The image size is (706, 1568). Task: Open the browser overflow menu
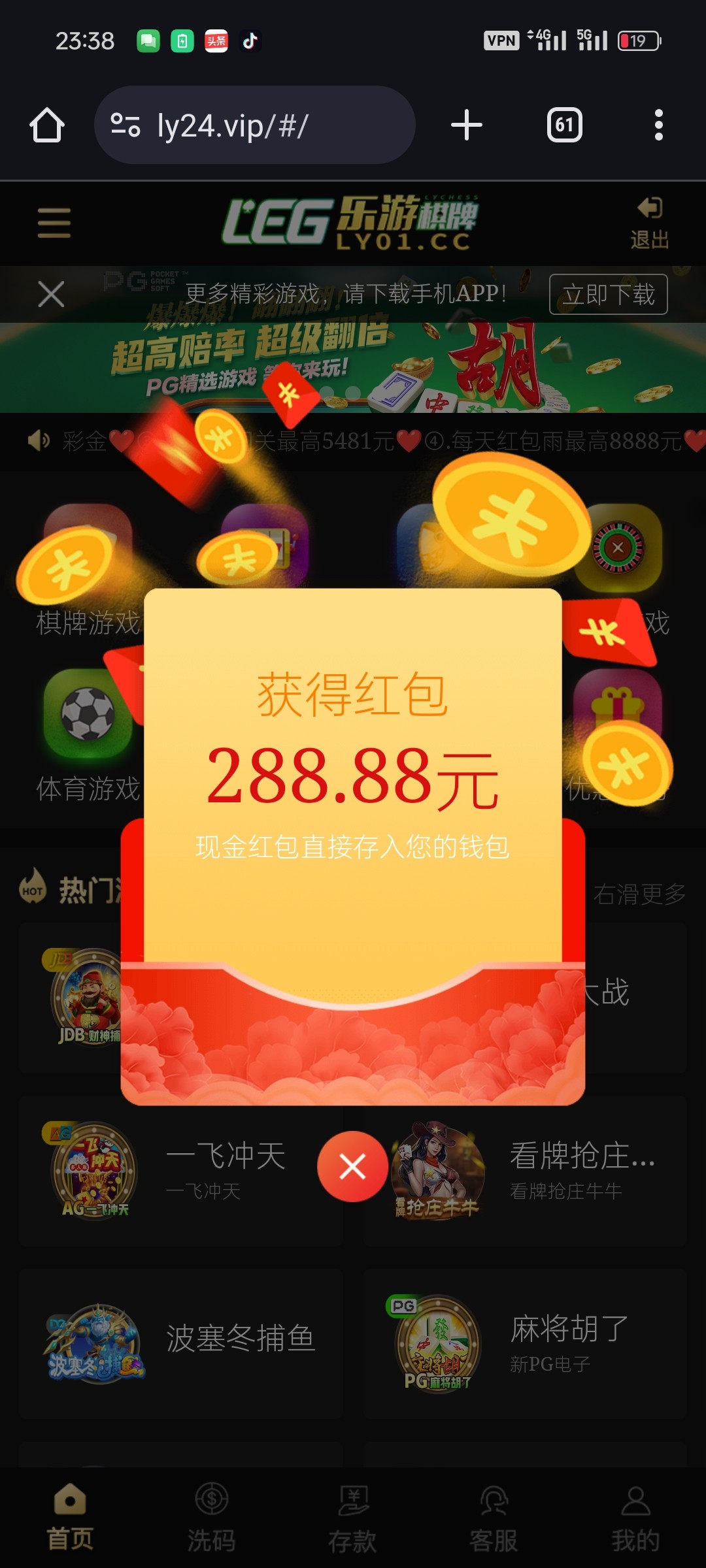(x=658, y=125)
